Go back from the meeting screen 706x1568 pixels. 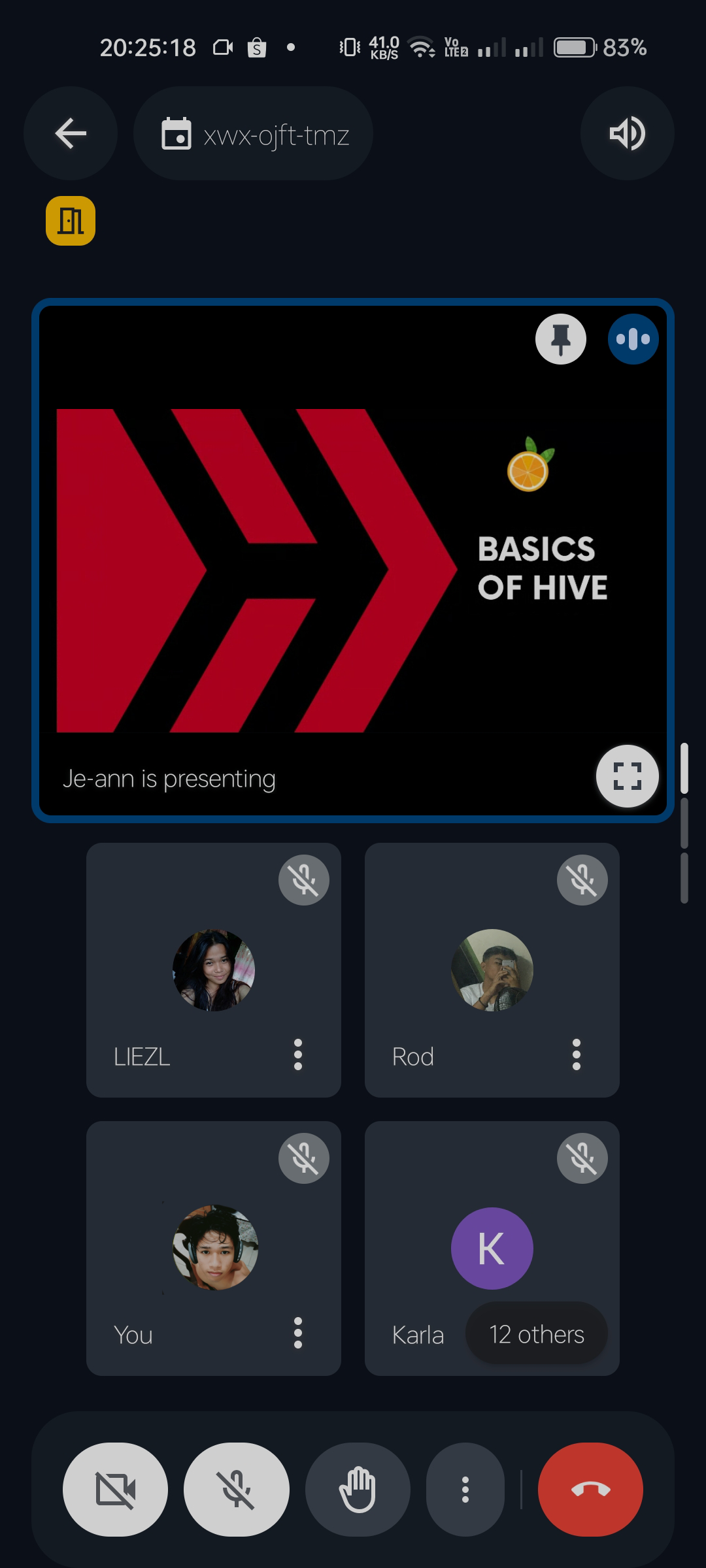tap(71, 134)
